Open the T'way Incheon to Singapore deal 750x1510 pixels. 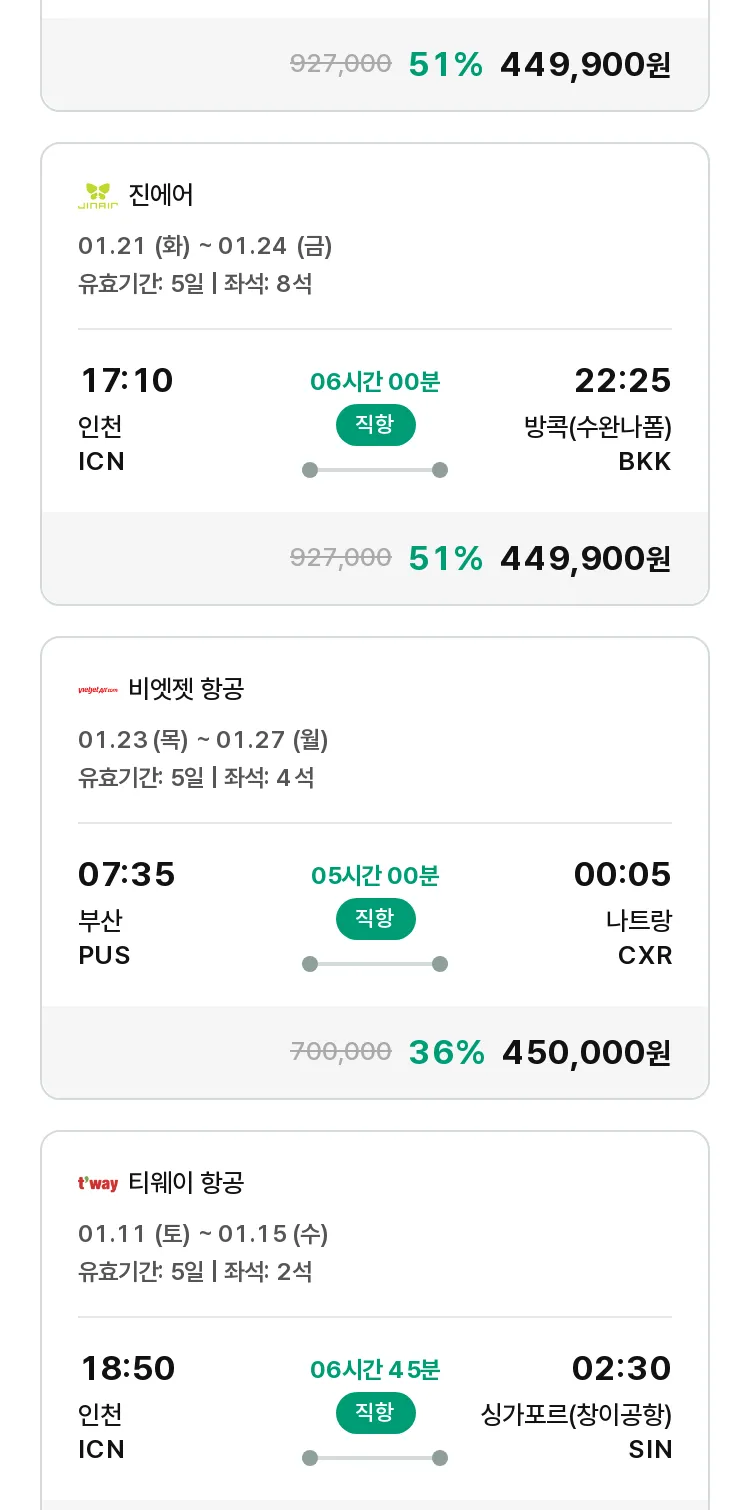[375, 1320]
